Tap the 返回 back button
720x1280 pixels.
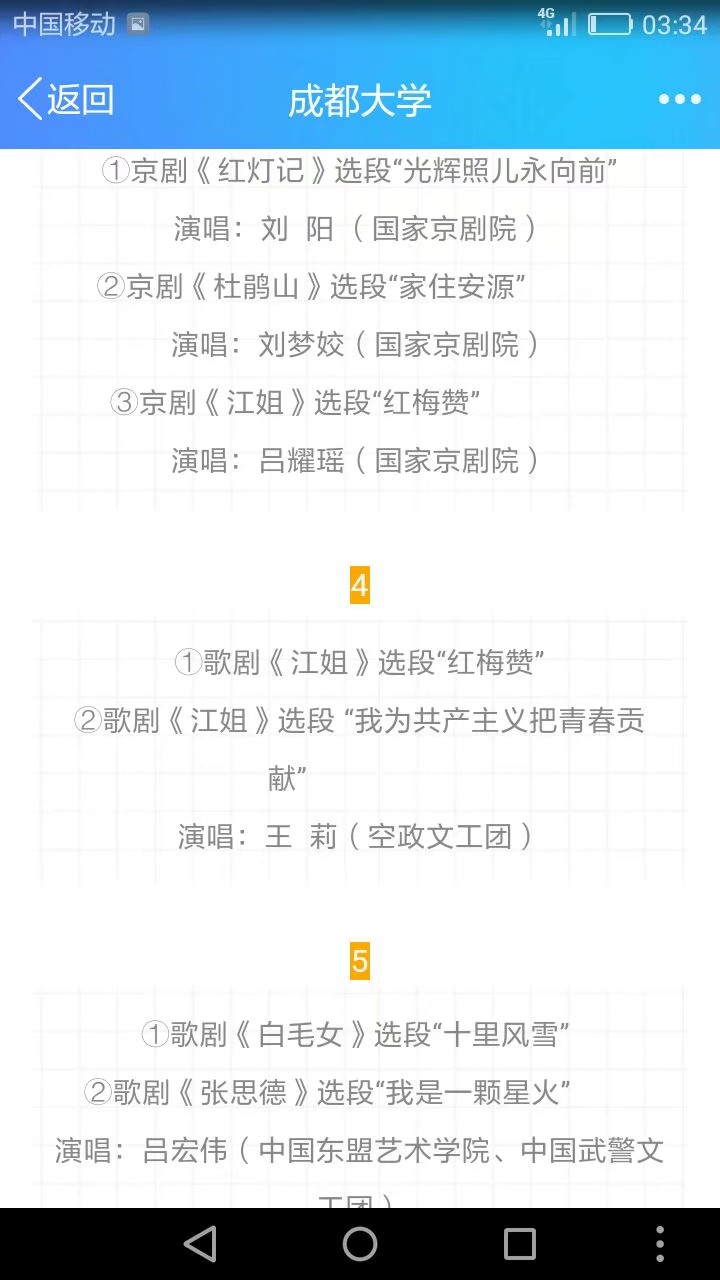[x=66, y=100]
